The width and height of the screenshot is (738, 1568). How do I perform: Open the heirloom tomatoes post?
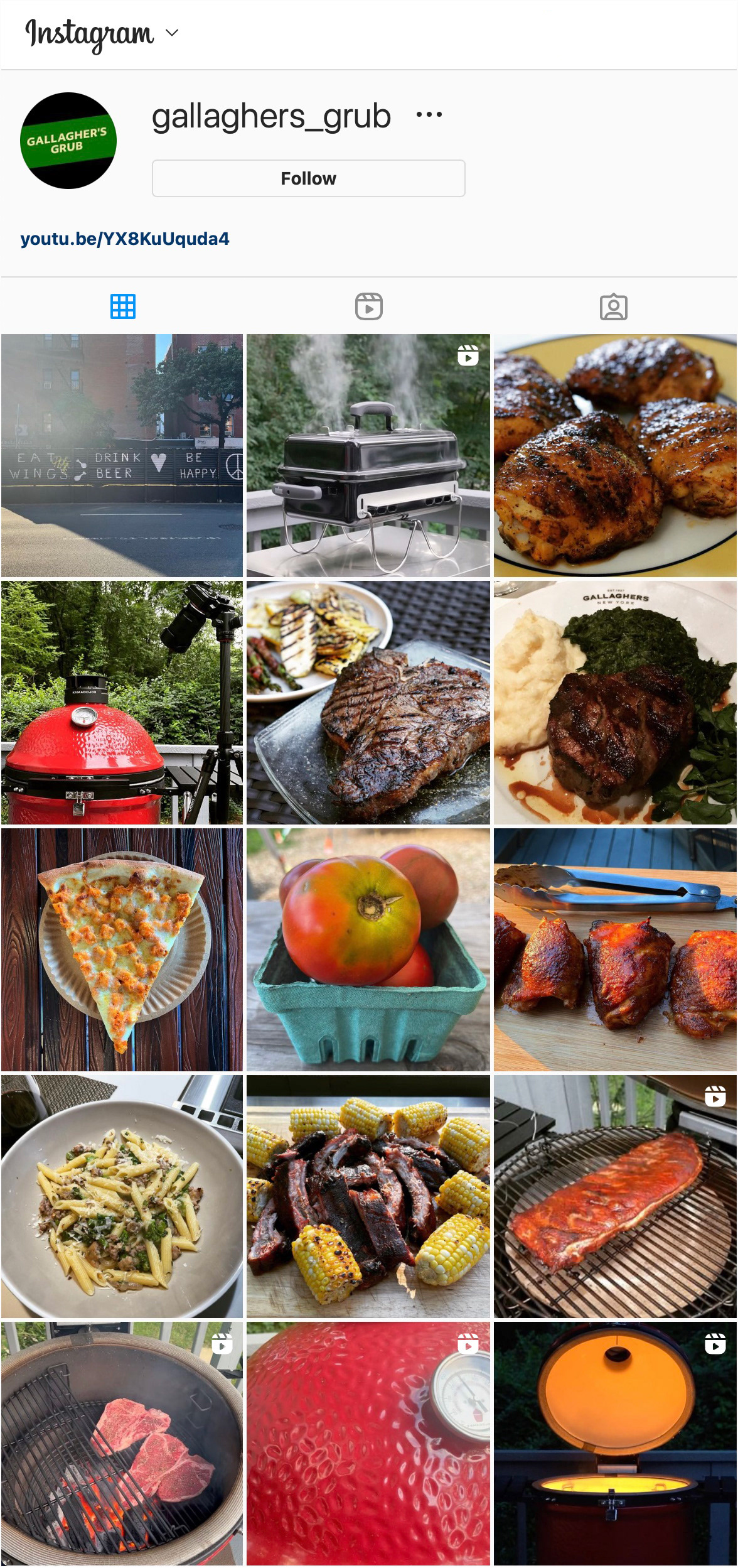[368, 949]
